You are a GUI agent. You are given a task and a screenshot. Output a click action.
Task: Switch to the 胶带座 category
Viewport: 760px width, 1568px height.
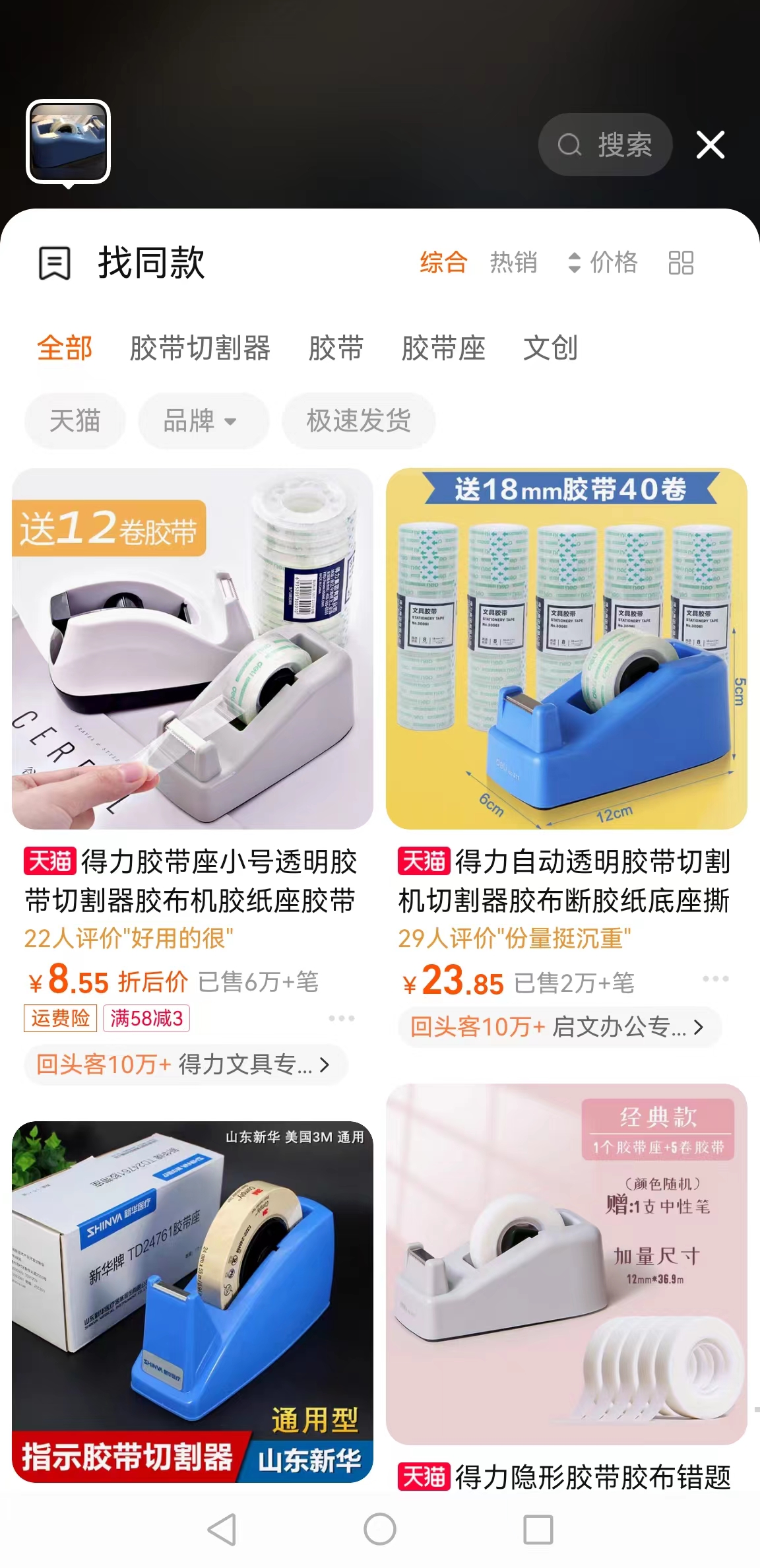[443, 348]
